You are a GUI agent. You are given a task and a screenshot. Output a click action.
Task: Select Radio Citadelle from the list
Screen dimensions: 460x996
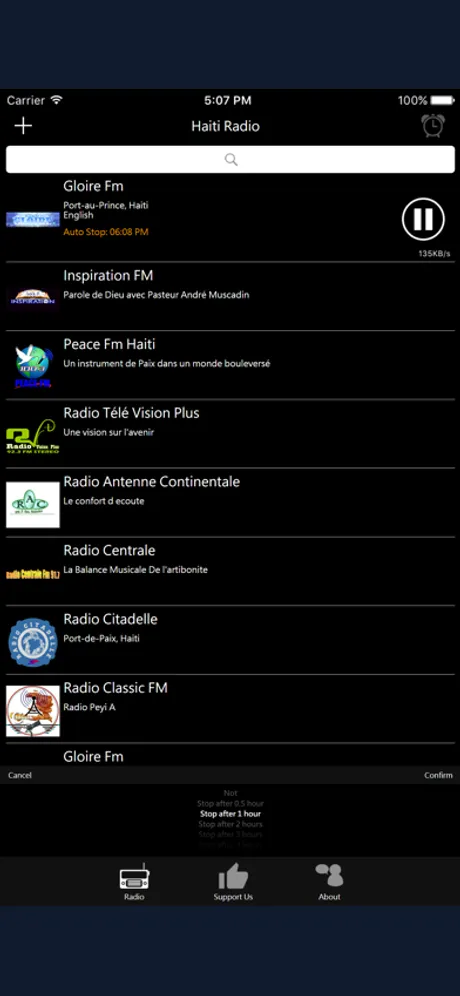tap(230, 640)
